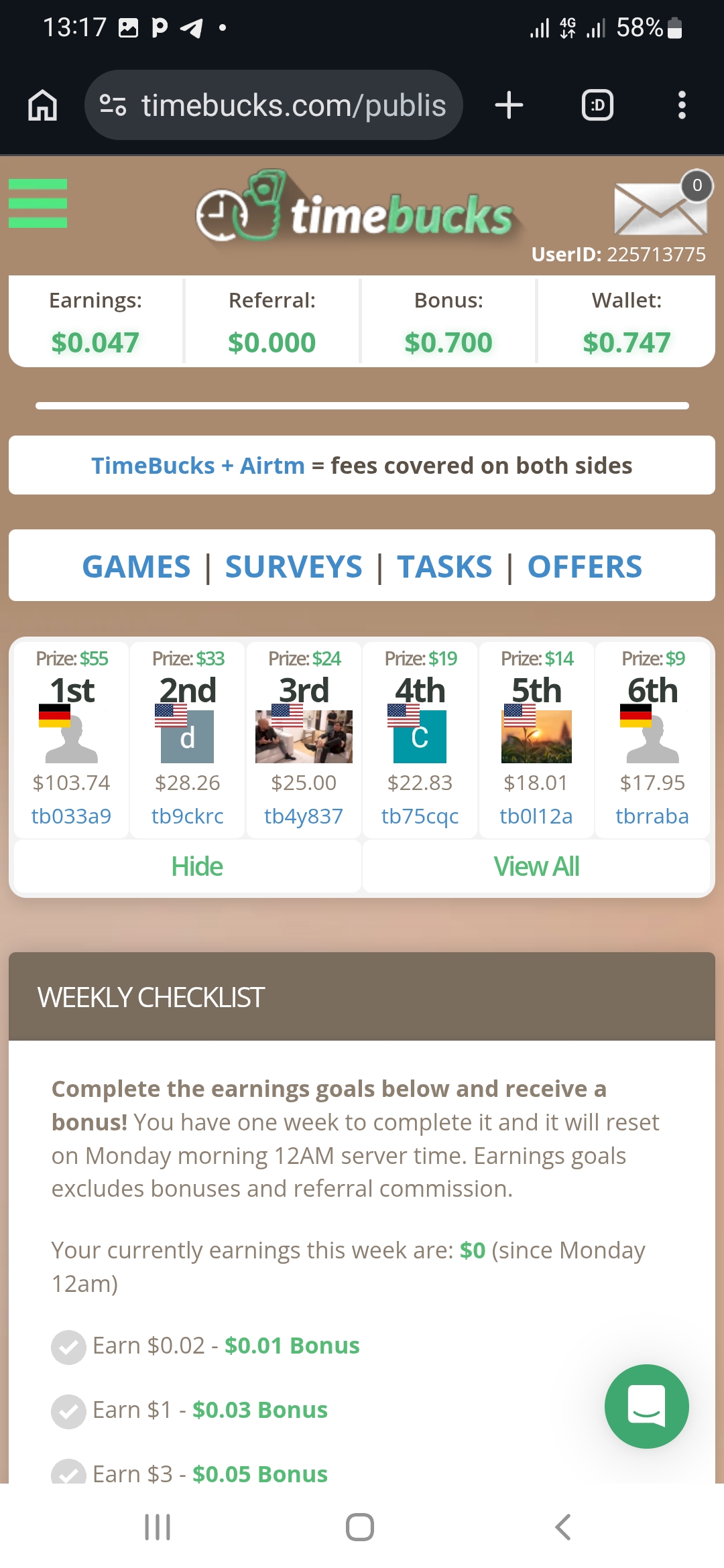The height and width of the screenshot is (1568, 724).
Task: Open the profile of user tbrraba
Action: pyautogui.click(x=652, y=815)
